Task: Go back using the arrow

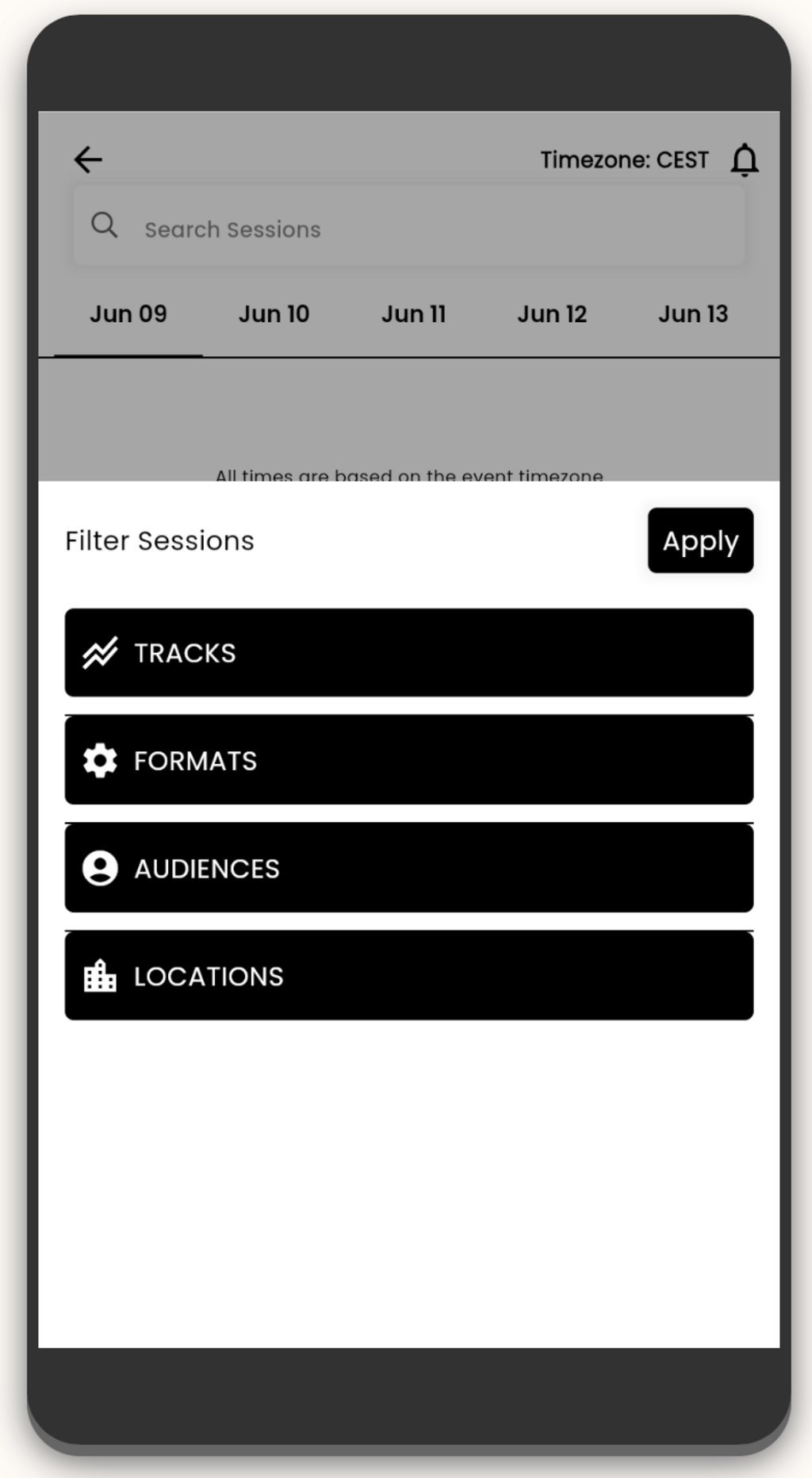Action: tap(88, 159)
